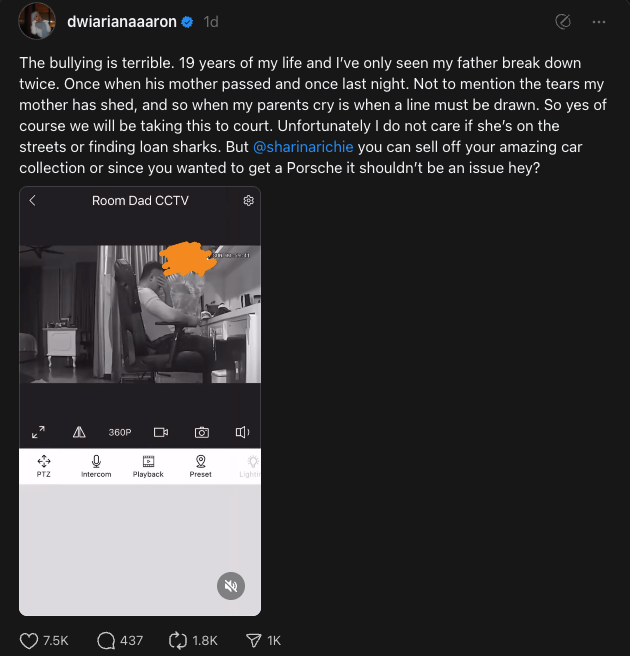Open the post's overflow menu

[598, 21]
